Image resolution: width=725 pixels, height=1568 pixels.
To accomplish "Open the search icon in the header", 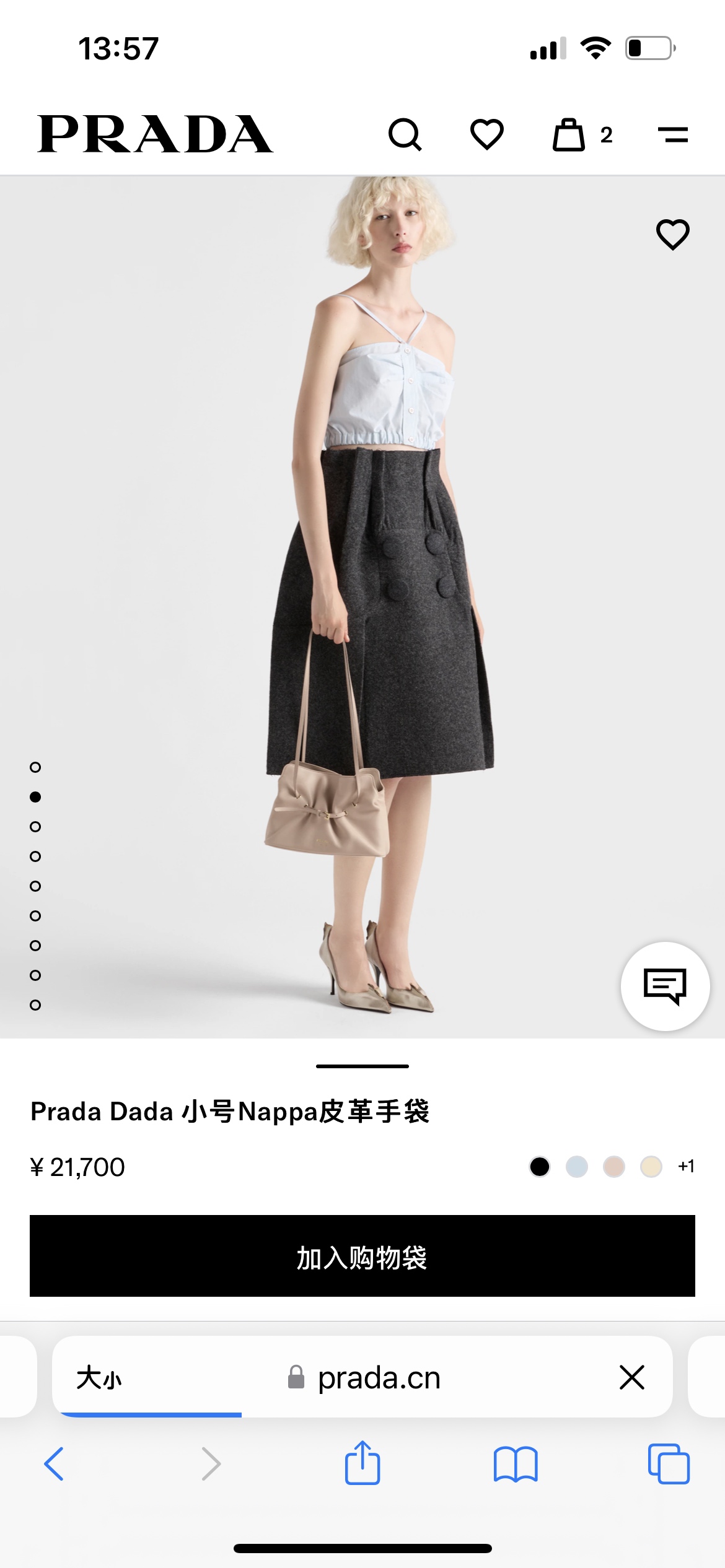I will tap(405, 134).
